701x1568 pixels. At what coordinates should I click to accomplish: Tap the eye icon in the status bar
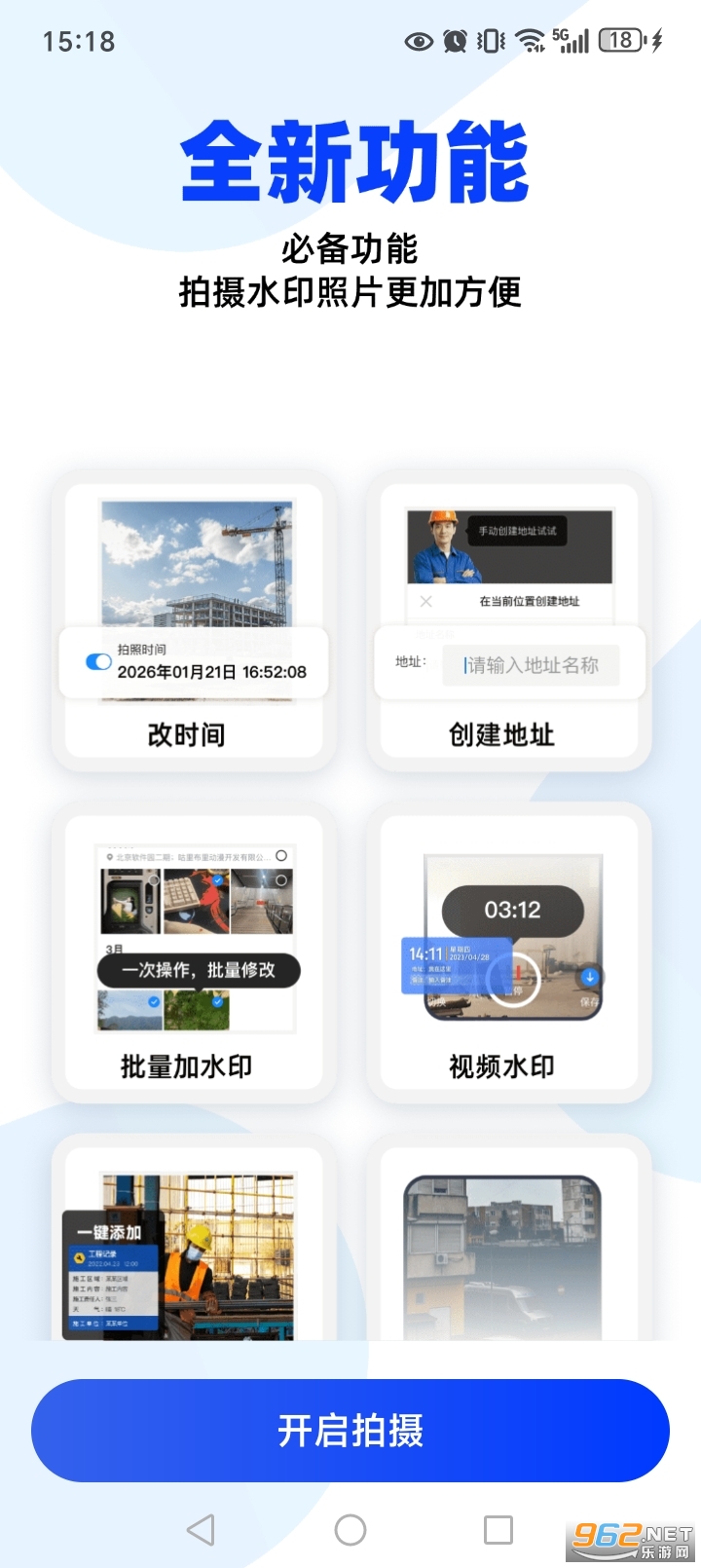click(419, 41)
